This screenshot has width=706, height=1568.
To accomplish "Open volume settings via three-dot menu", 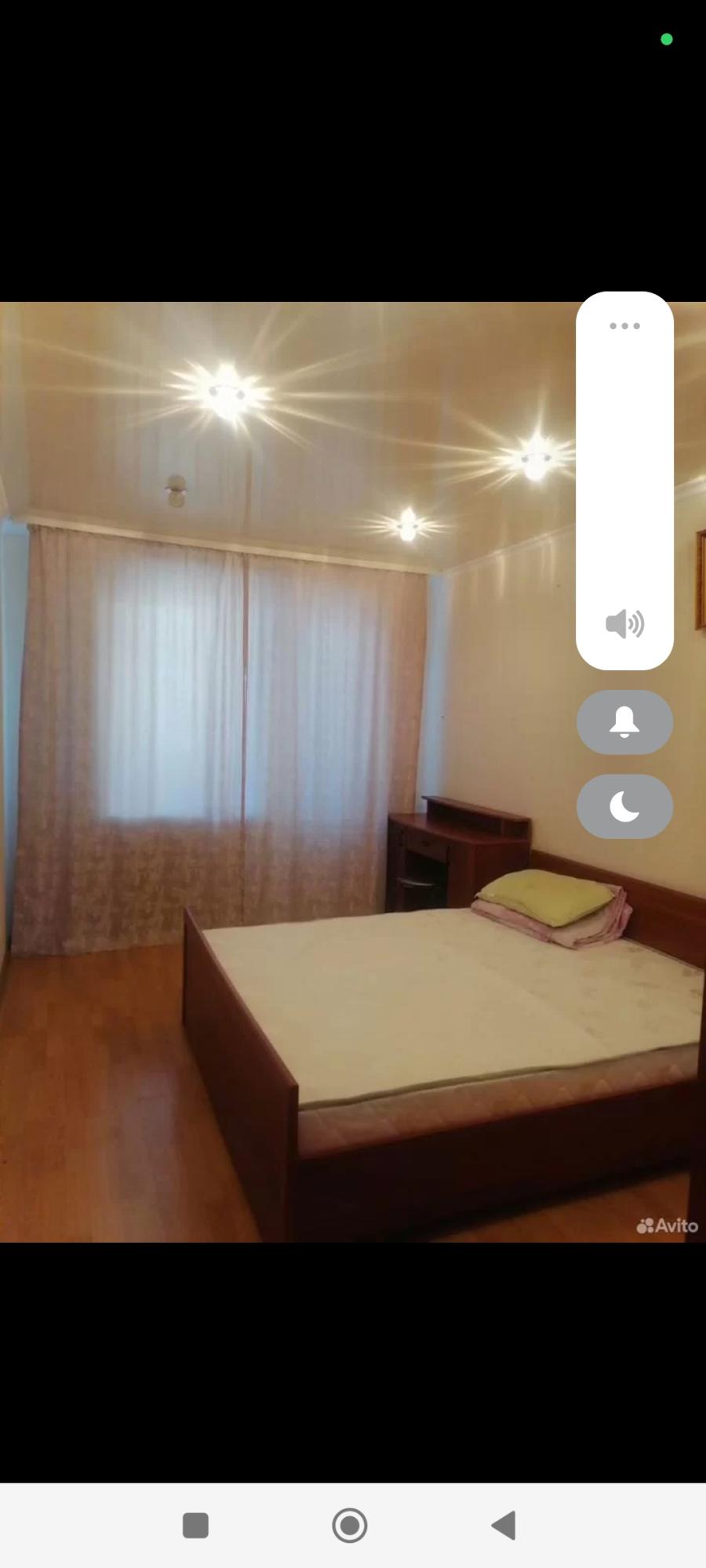I will pos(624,326).
